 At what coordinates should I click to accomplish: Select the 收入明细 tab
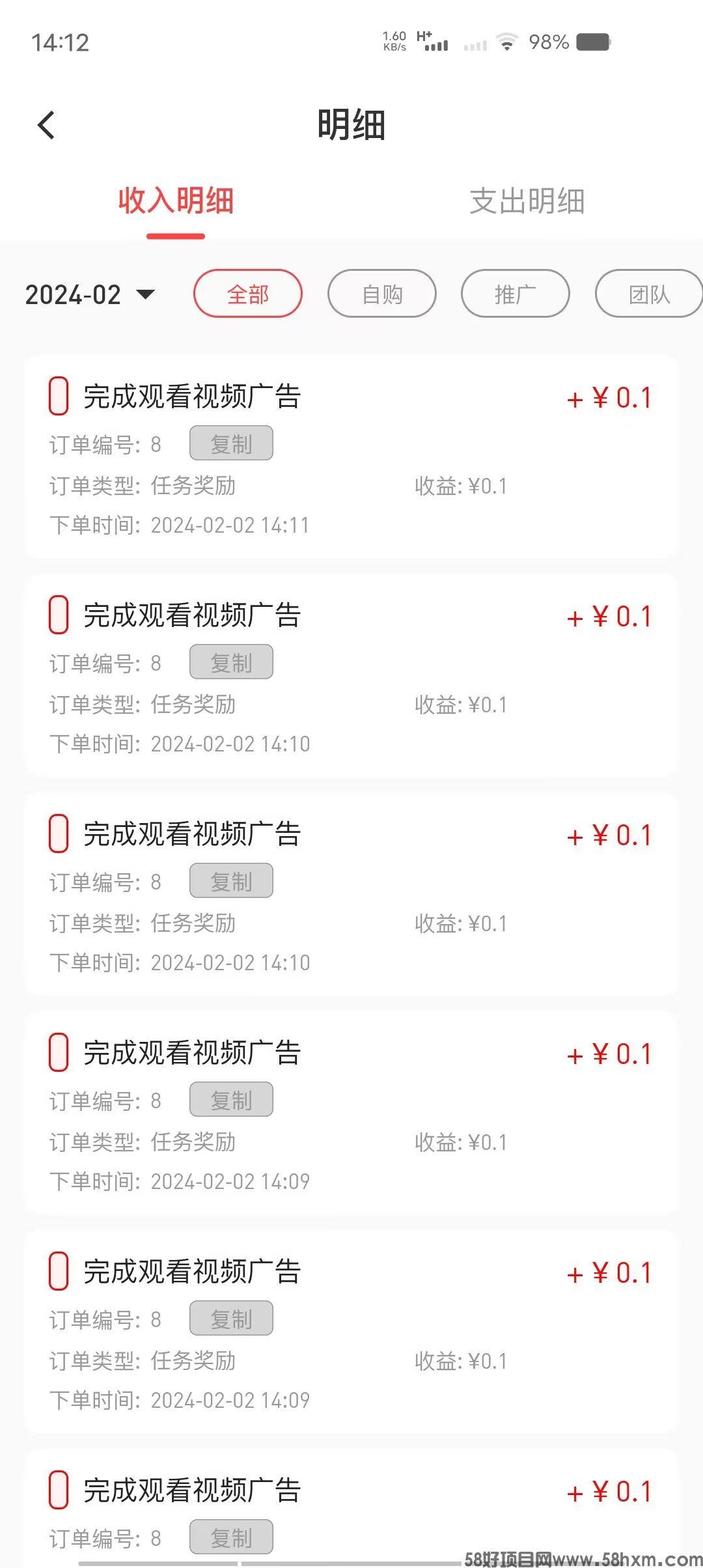pyautogui.click(x=176, y=201)
